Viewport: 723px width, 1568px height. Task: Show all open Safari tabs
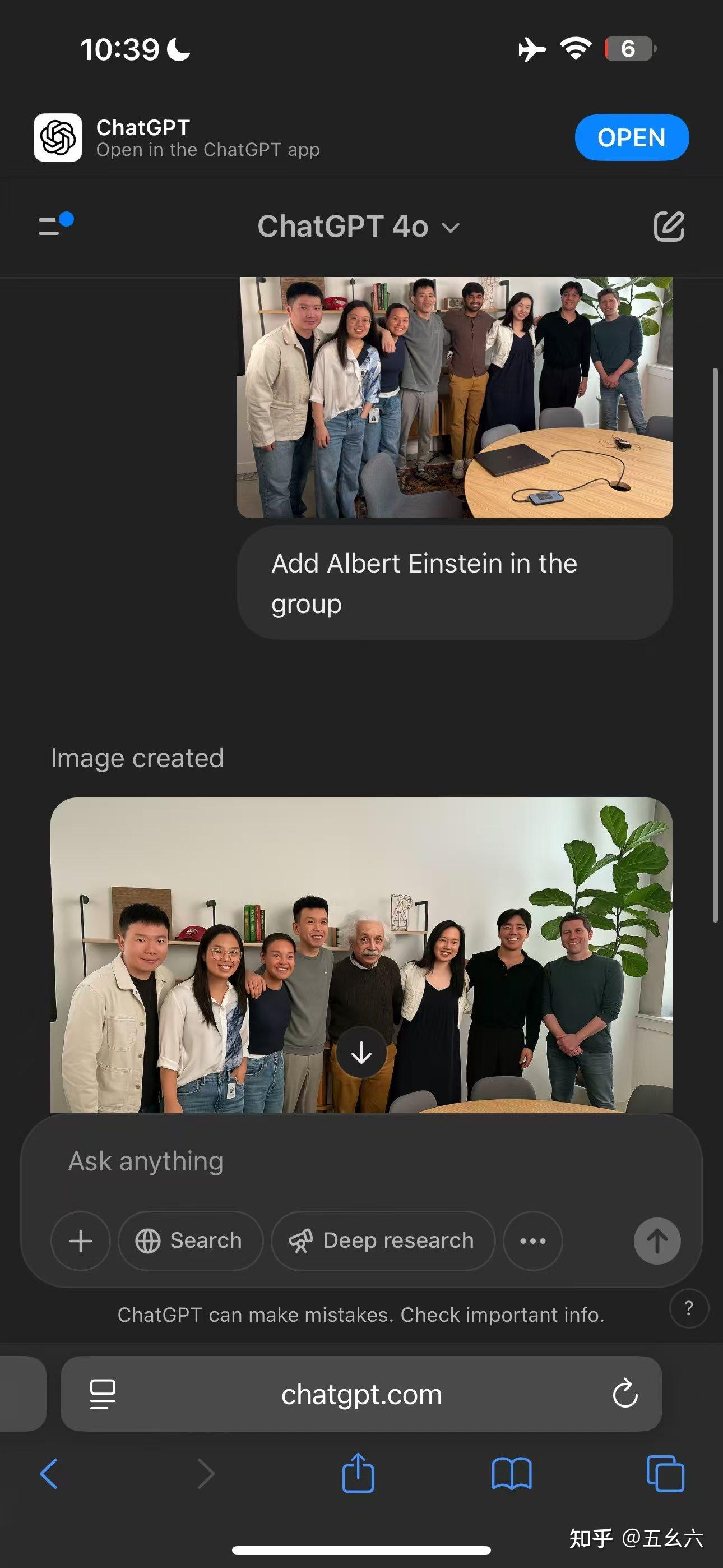pyautogui.click(x=665, y=1474)
